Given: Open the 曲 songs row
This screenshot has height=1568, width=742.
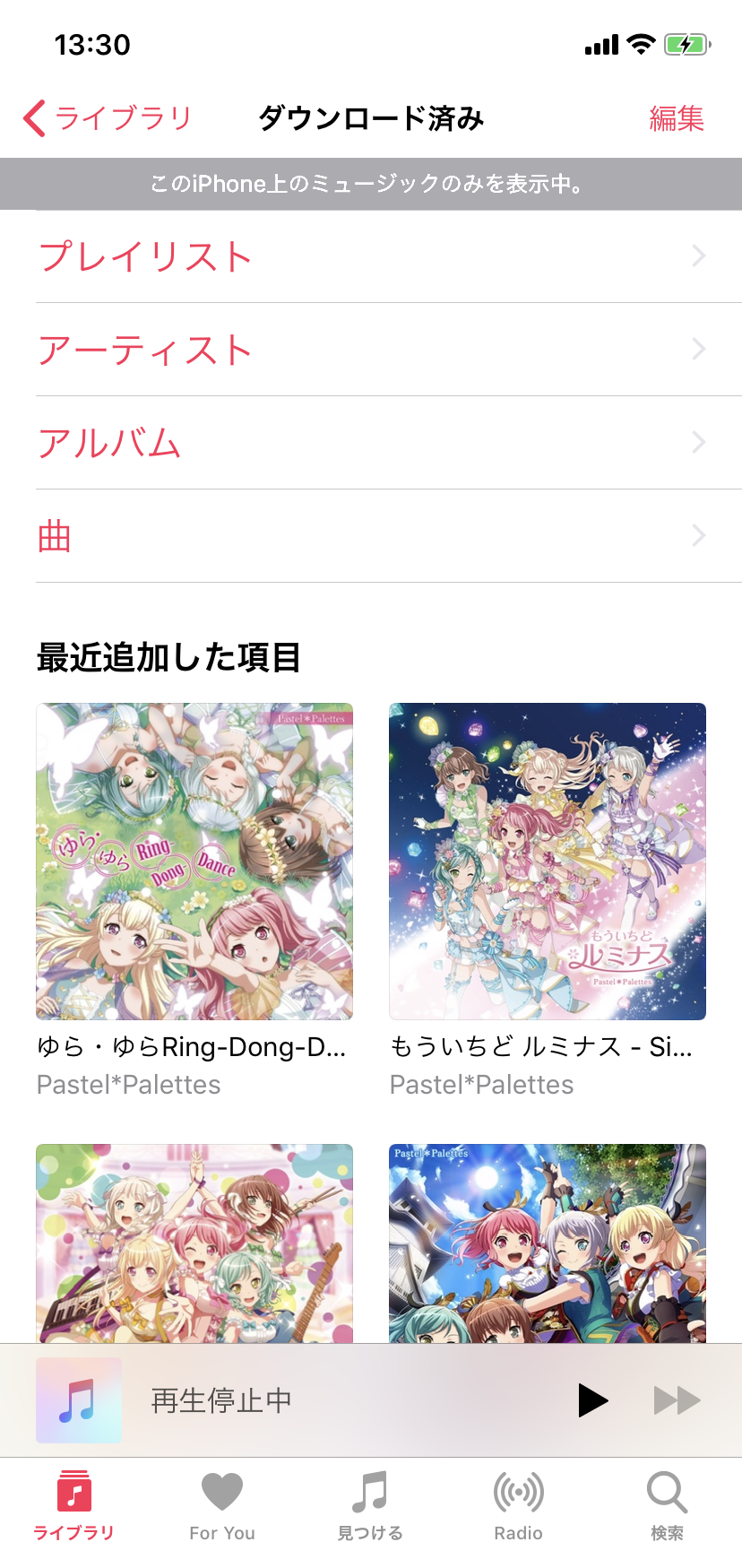Looking at the screenshot, I should tap(371, 537).
